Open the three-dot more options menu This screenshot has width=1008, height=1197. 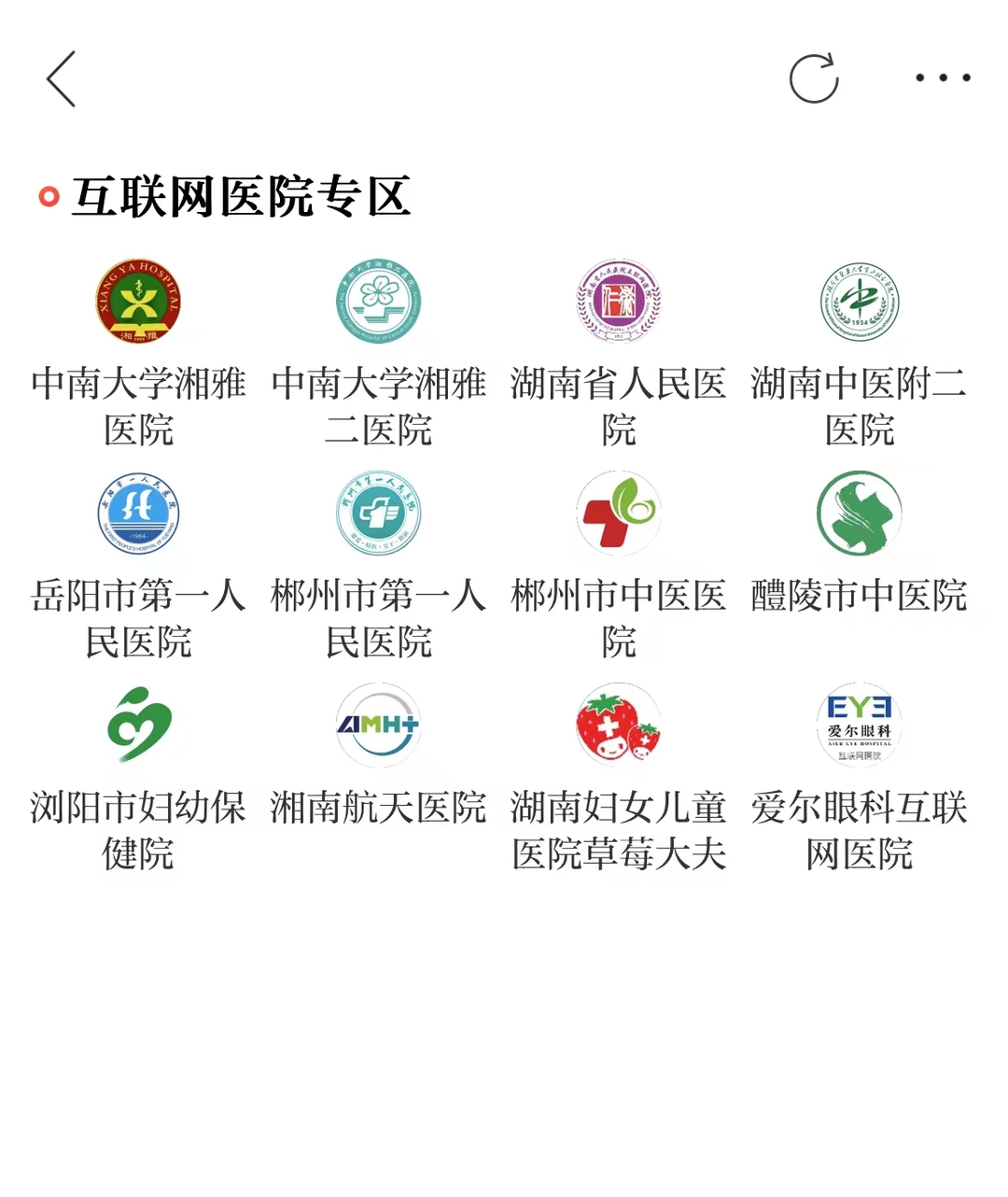(943, 78)
